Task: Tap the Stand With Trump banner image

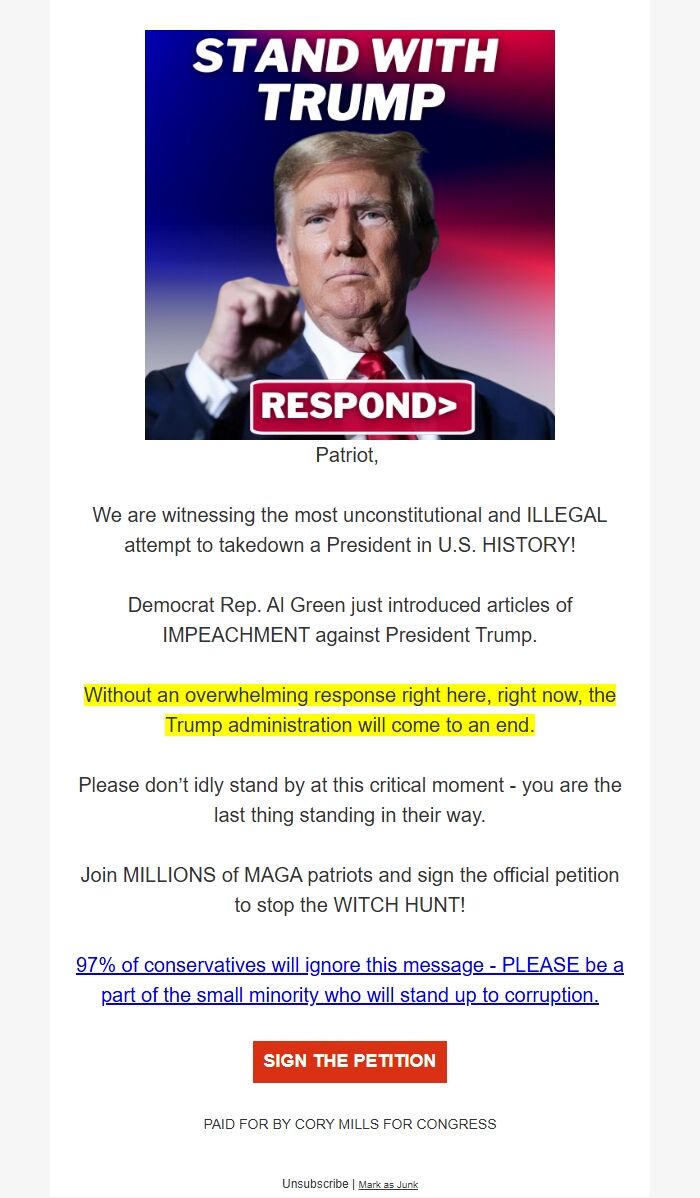Action: (349, 235)
